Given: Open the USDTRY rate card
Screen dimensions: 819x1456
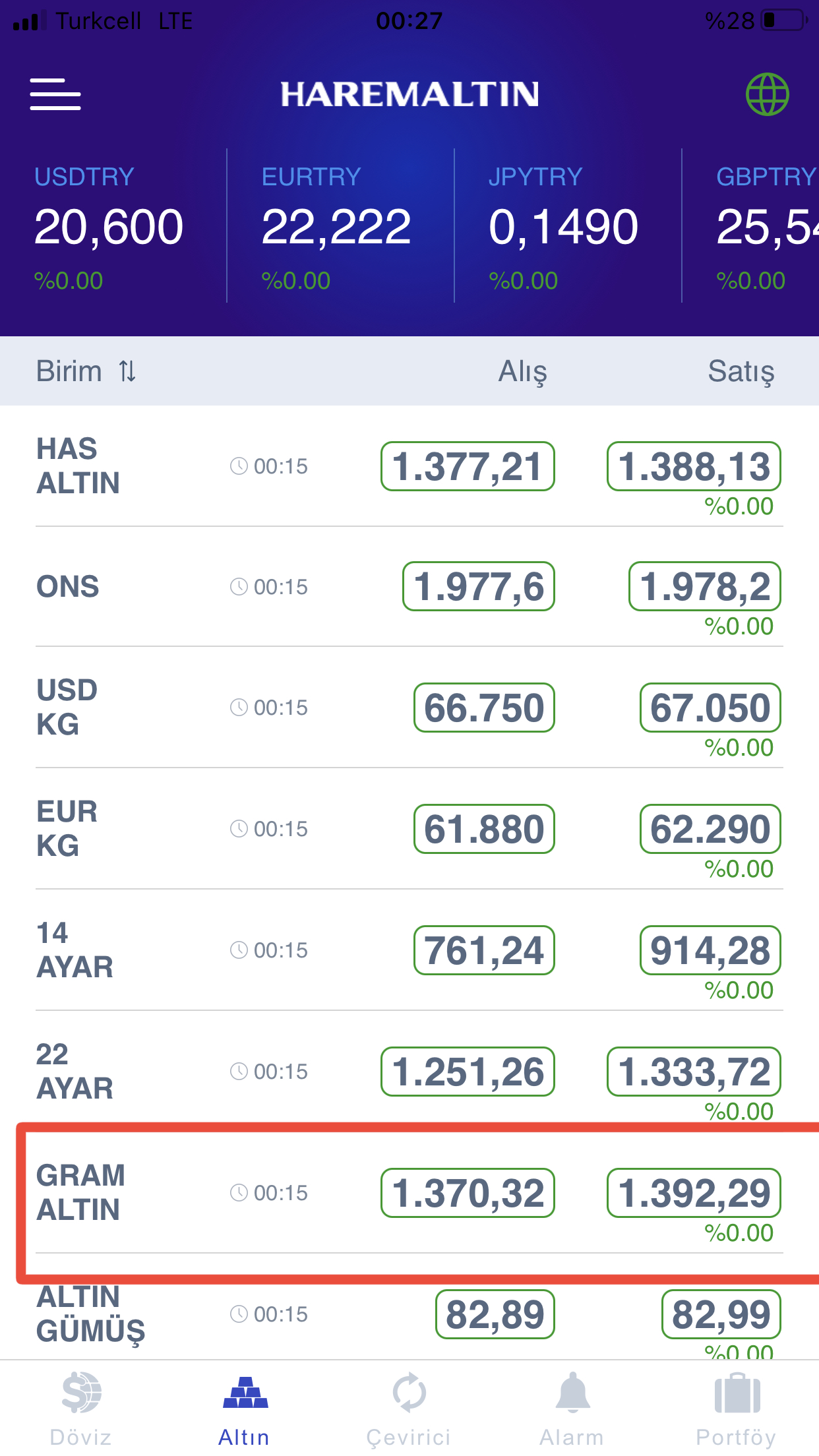Looking at the screenshot, I should pos(113,227).
